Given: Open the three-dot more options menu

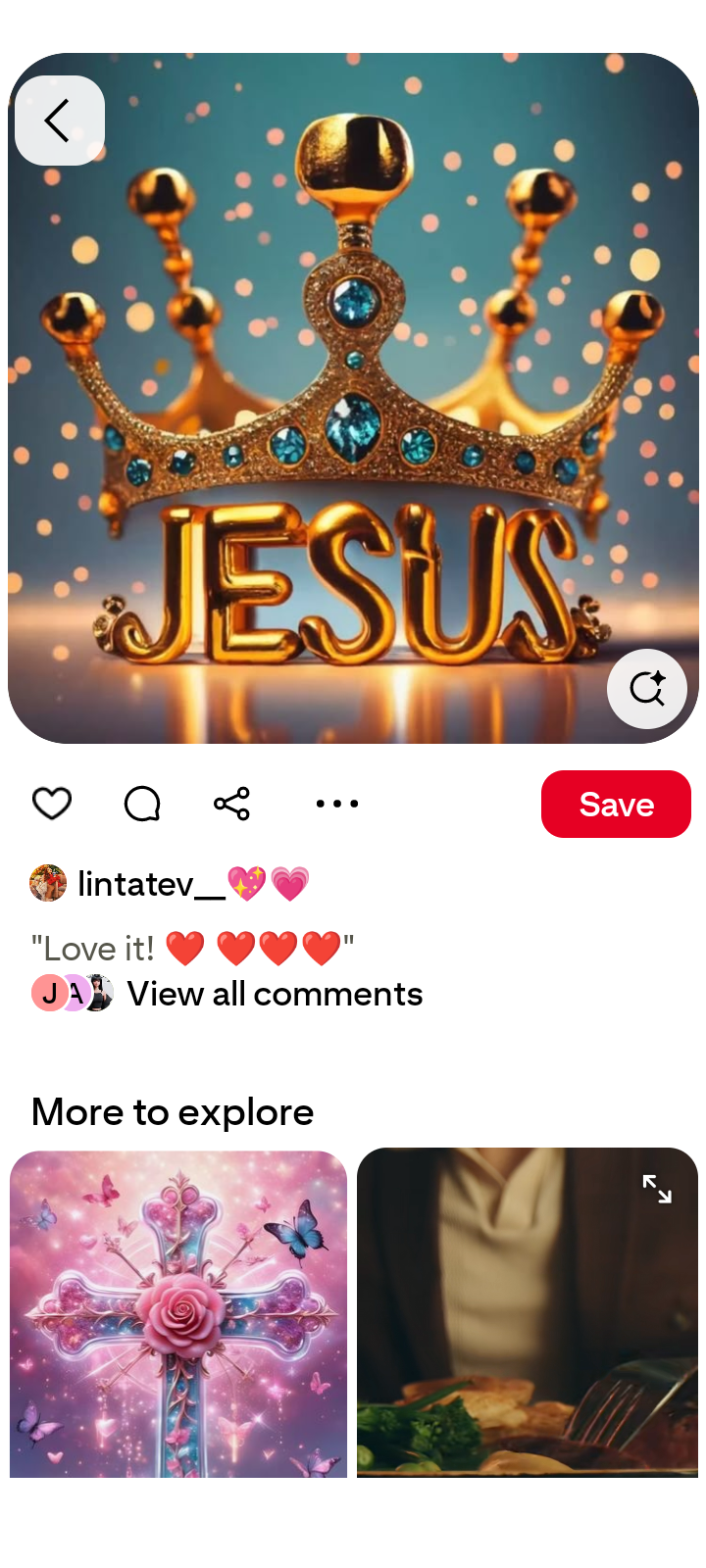Looking at the screenshot, I should click(x=337, y=804).
